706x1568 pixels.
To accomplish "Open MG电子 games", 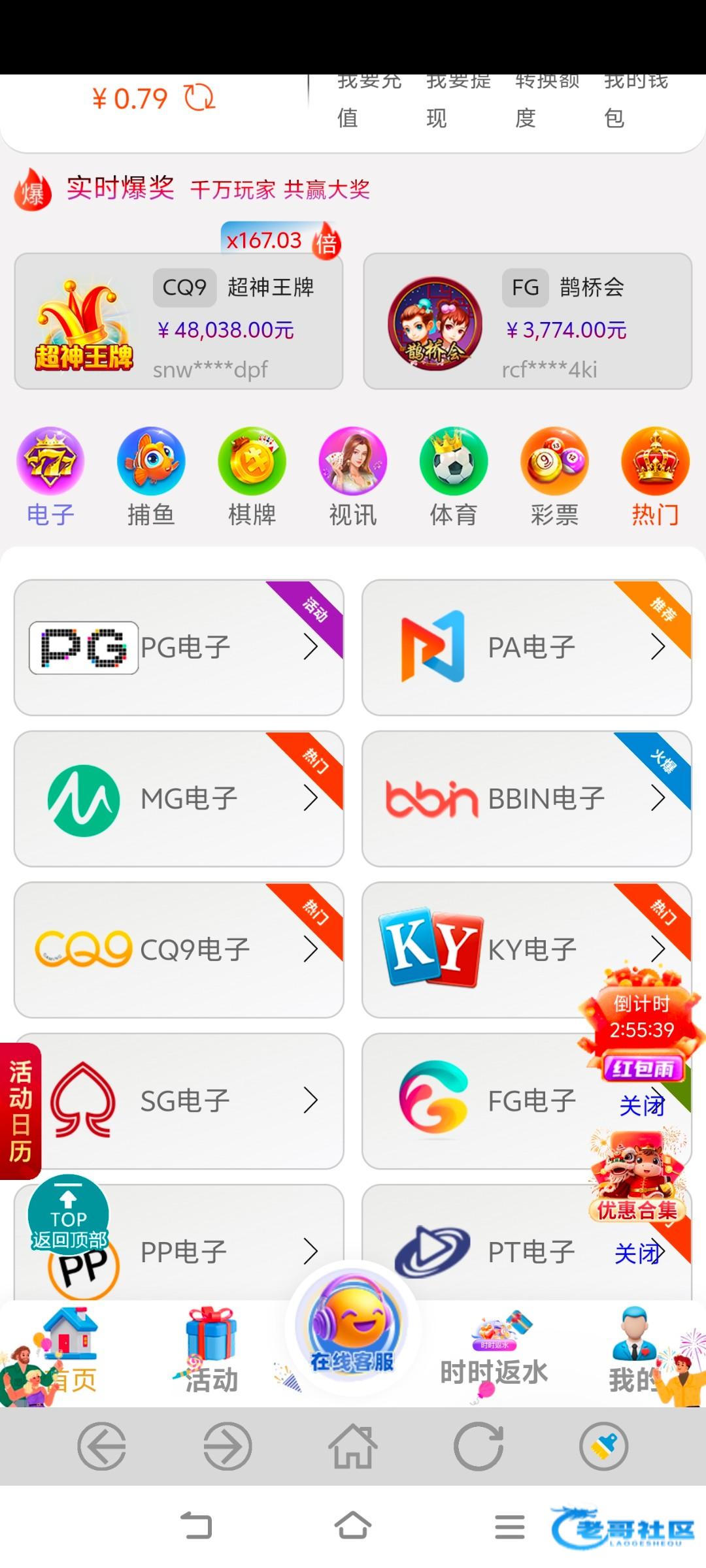I will click(178, 798).
